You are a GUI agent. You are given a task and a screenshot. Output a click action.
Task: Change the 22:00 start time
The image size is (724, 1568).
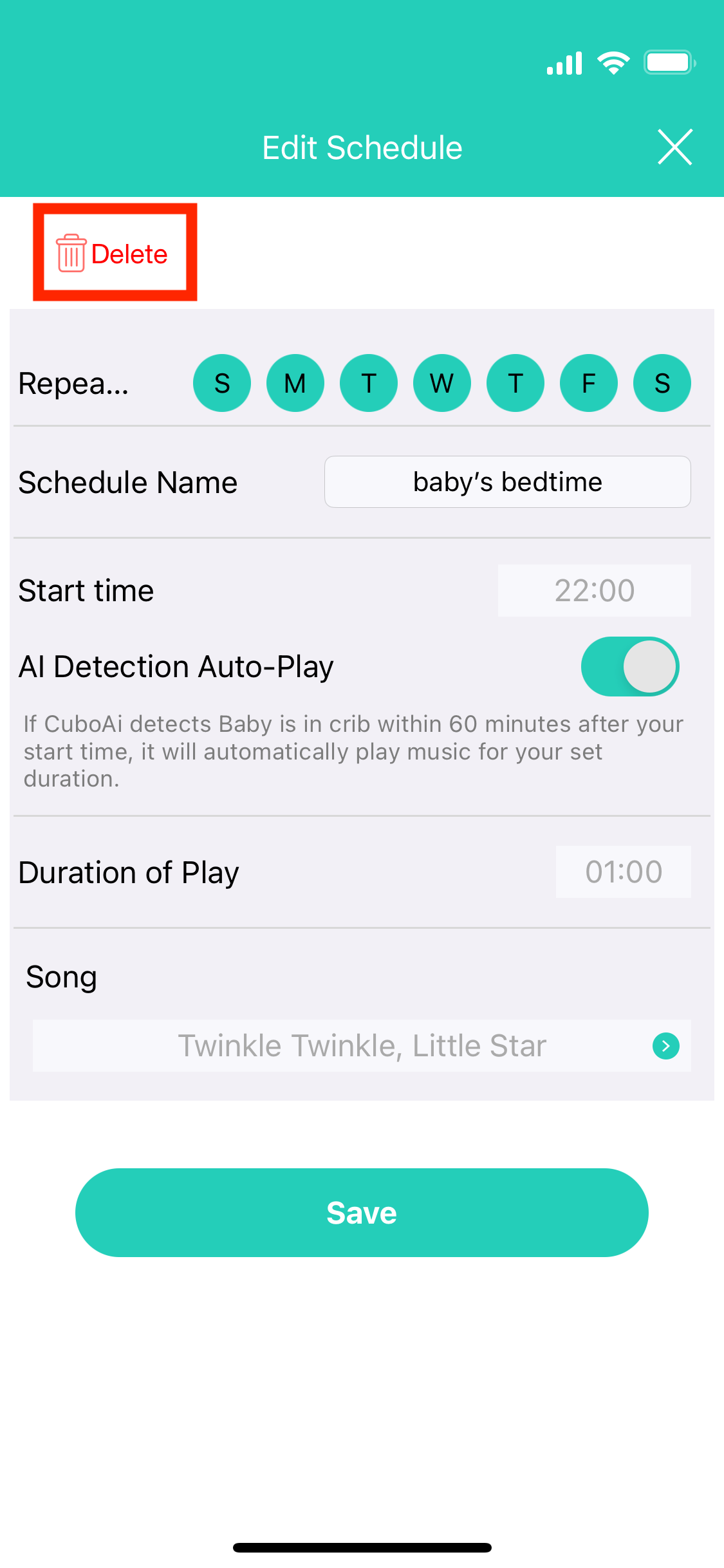[x=594, y=591]
